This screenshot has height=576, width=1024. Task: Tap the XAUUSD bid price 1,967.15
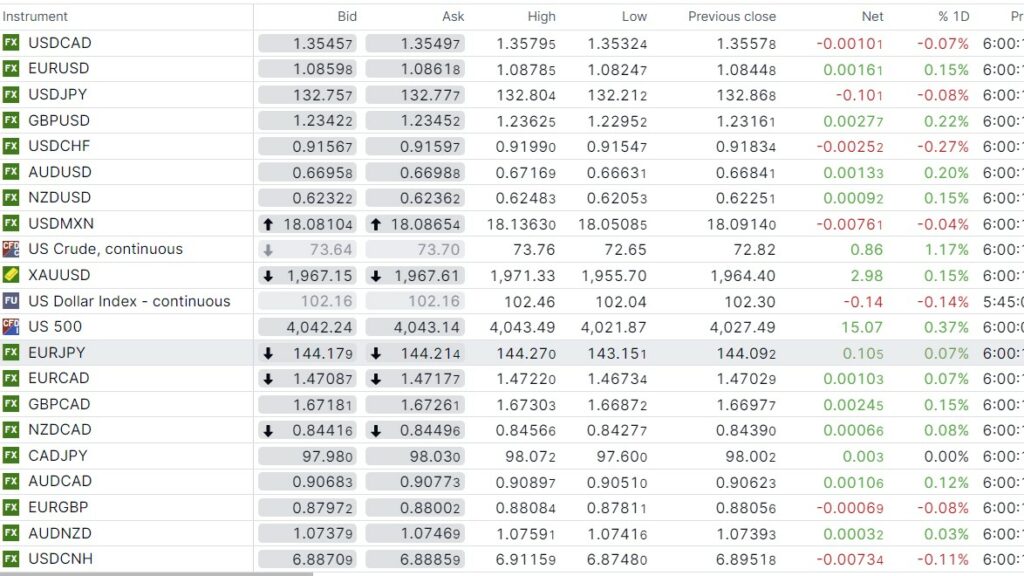[307, 275]
